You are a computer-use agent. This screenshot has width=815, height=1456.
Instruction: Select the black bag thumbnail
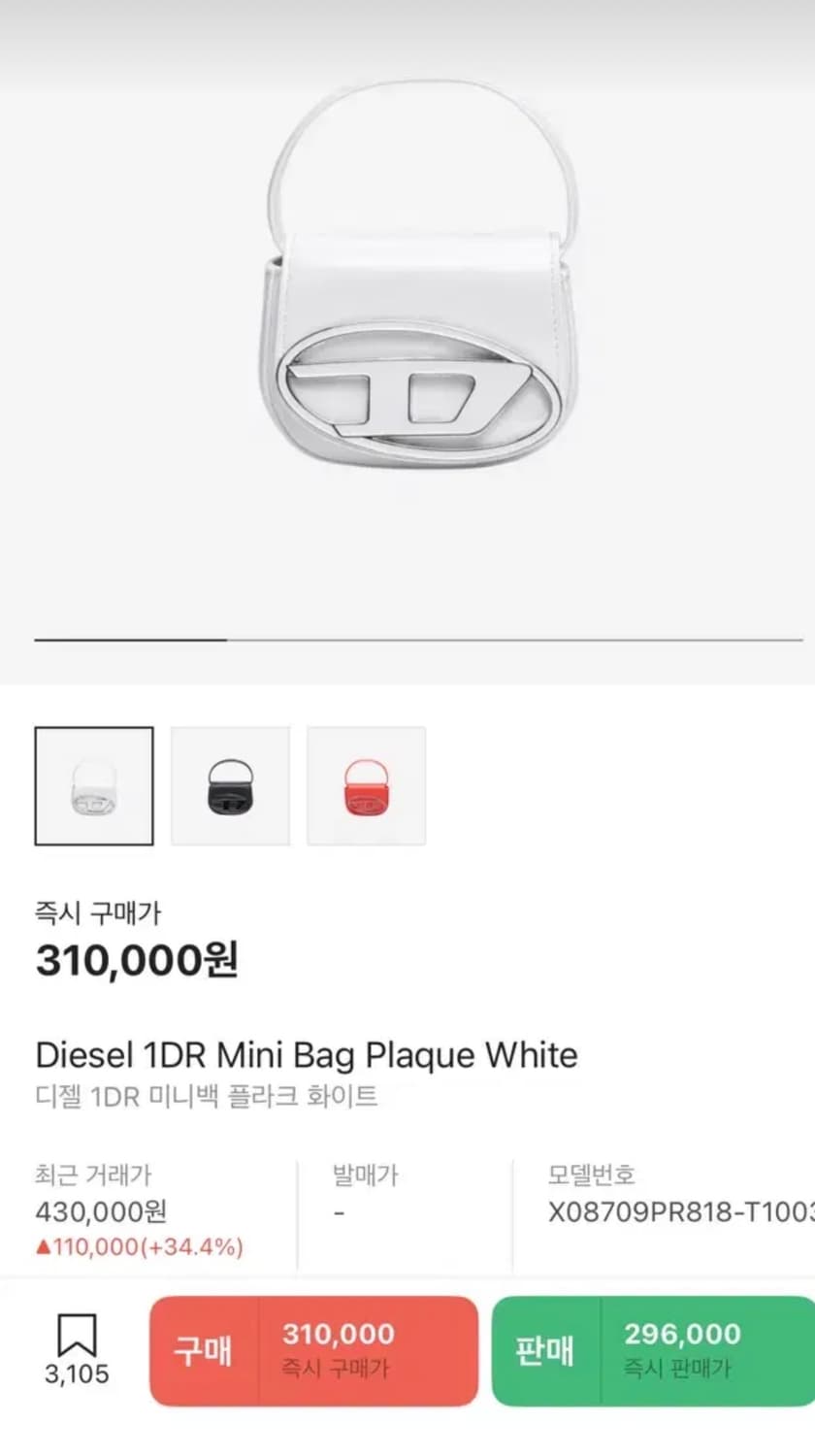[x=230, y=786]
